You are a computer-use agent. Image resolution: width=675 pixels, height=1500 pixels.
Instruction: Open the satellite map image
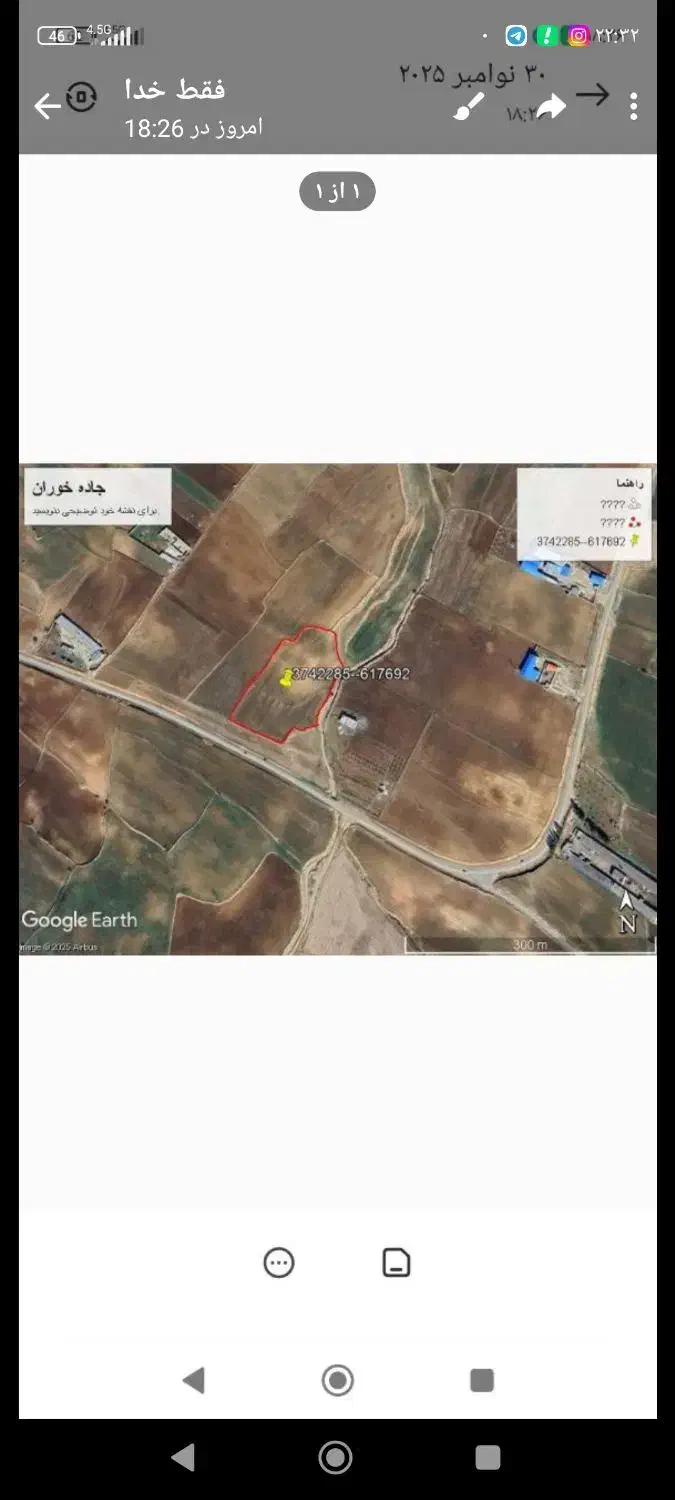338,708
